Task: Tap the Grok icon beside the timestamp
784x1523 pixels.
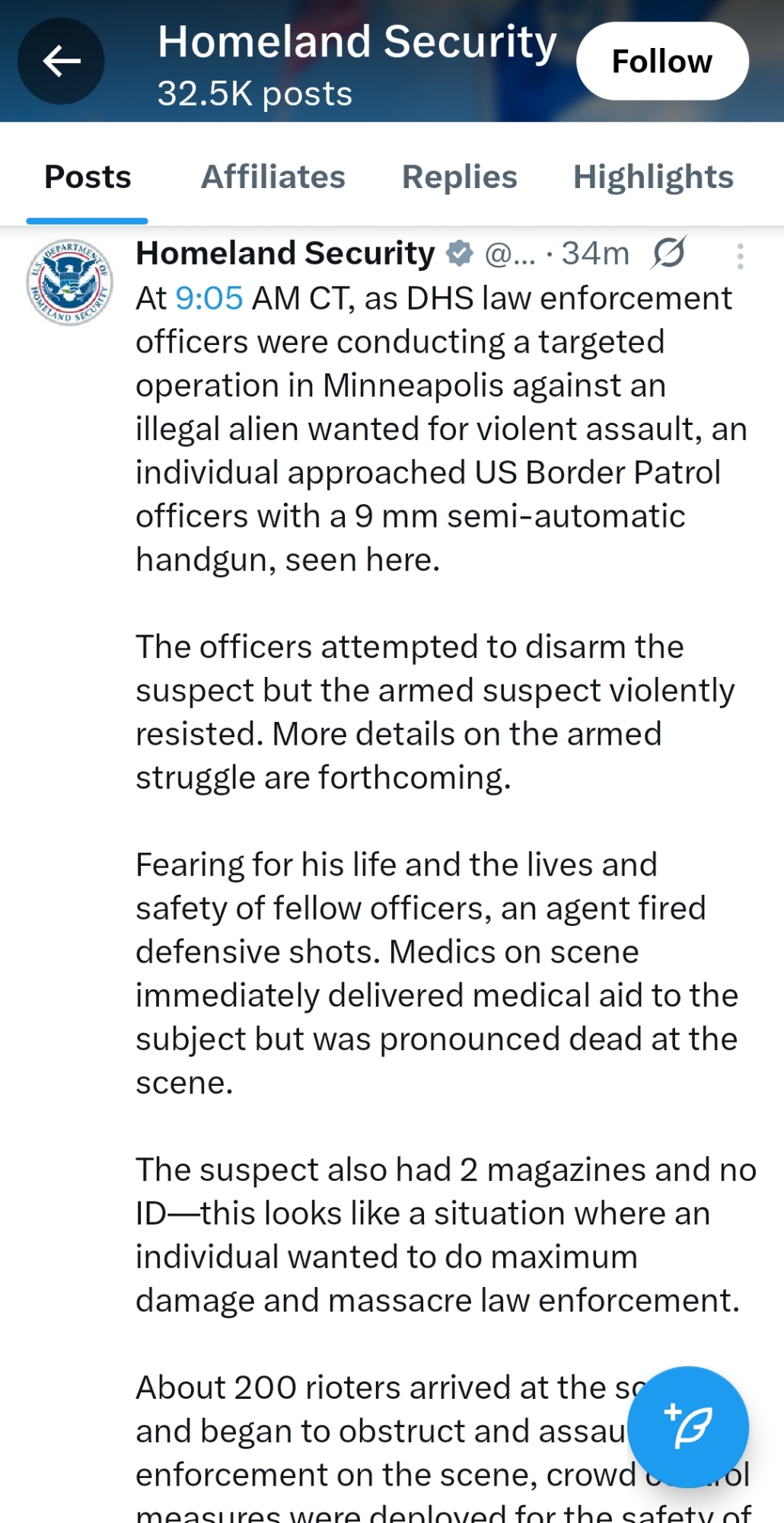Action: [x=669, y=253]
